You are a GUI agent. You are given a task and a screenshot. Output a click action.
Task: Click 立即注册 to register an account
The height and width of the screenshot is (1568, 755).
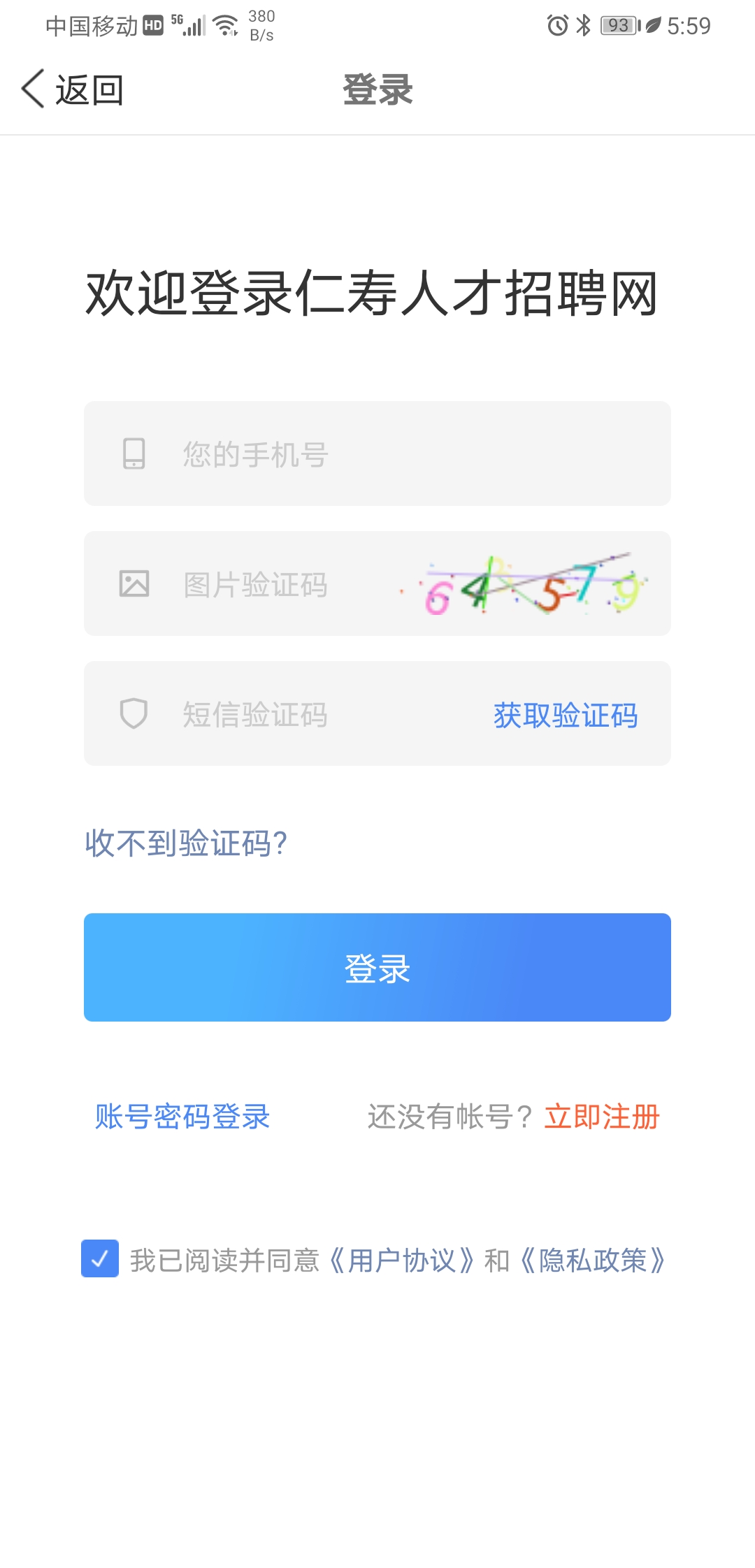click(603, 1116)
